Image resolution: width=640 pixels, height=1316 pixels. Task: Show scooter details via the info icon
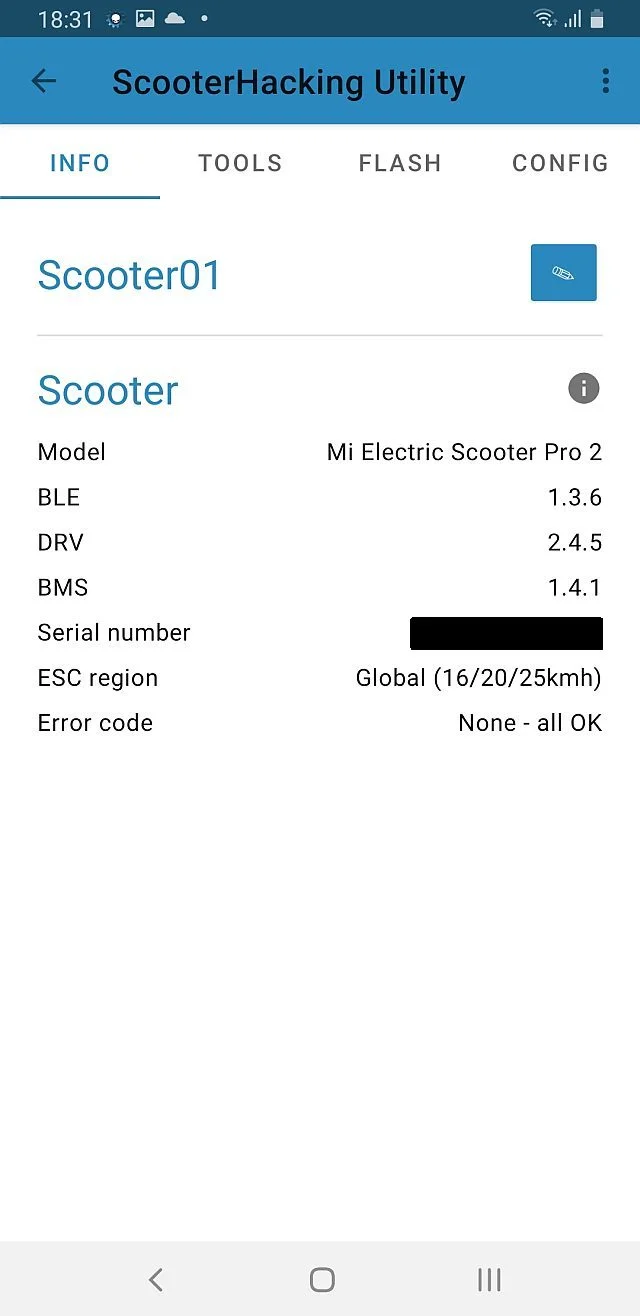(x=584, y=388)
